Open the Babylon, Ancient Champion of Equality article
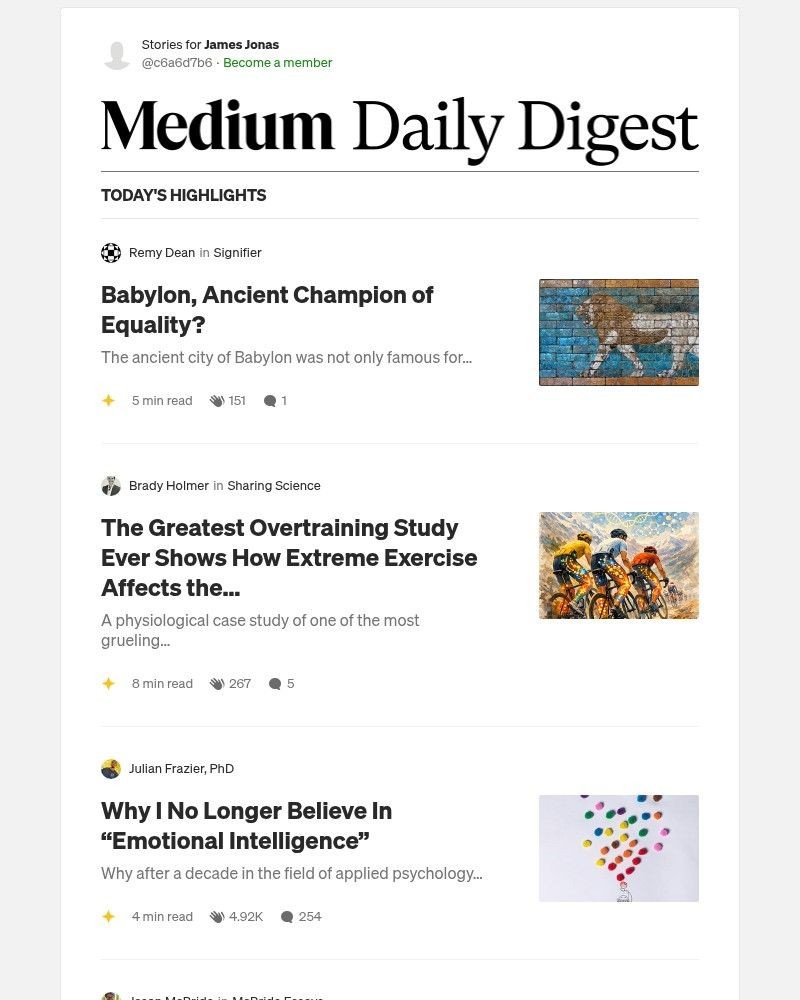800x1000 pixels. click(x=267, y=310)
